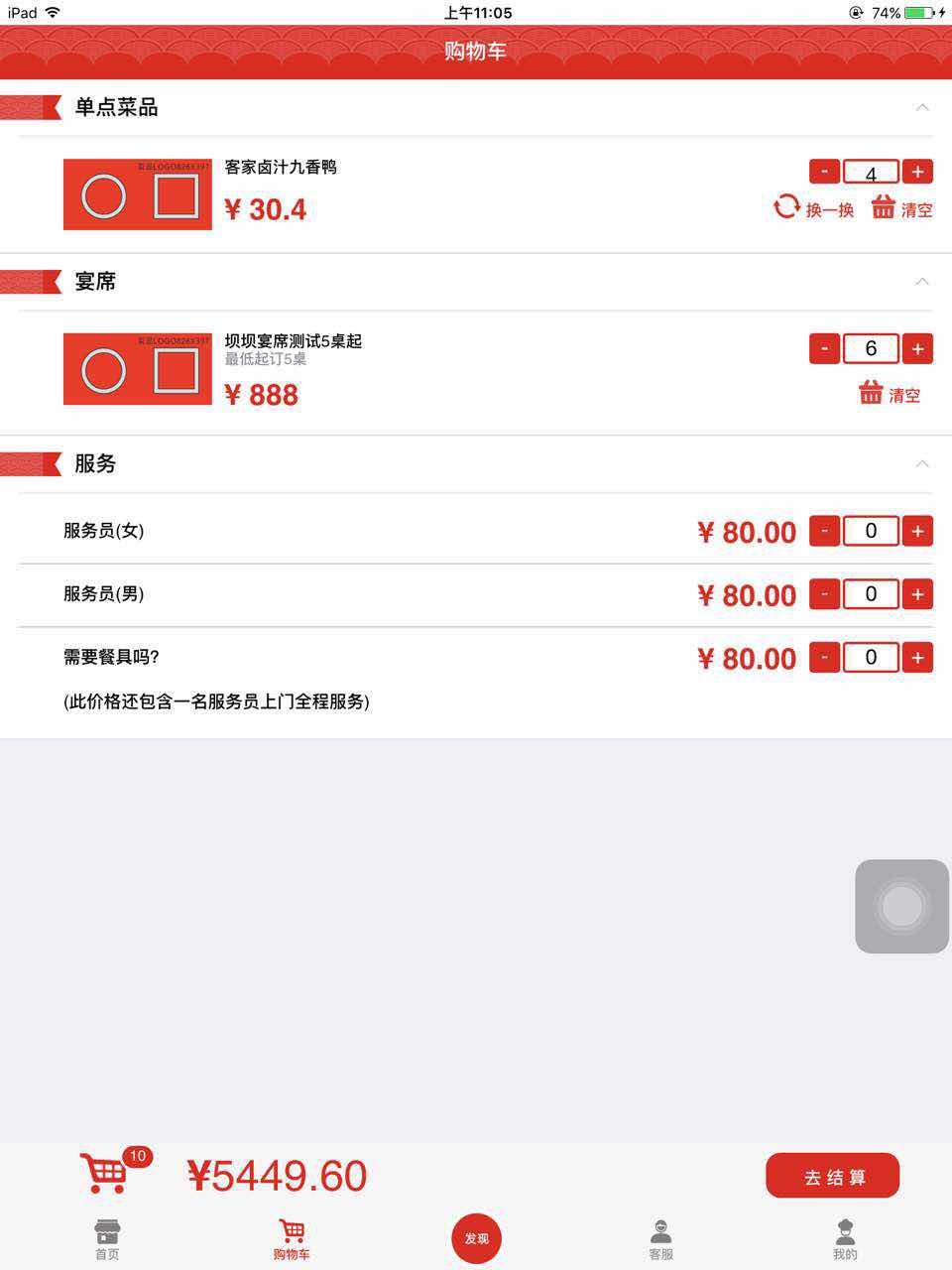Viewport: 952px width, 1270px height.
Task: Collapse the 服务 section
Action: click(x=922, y=463)
